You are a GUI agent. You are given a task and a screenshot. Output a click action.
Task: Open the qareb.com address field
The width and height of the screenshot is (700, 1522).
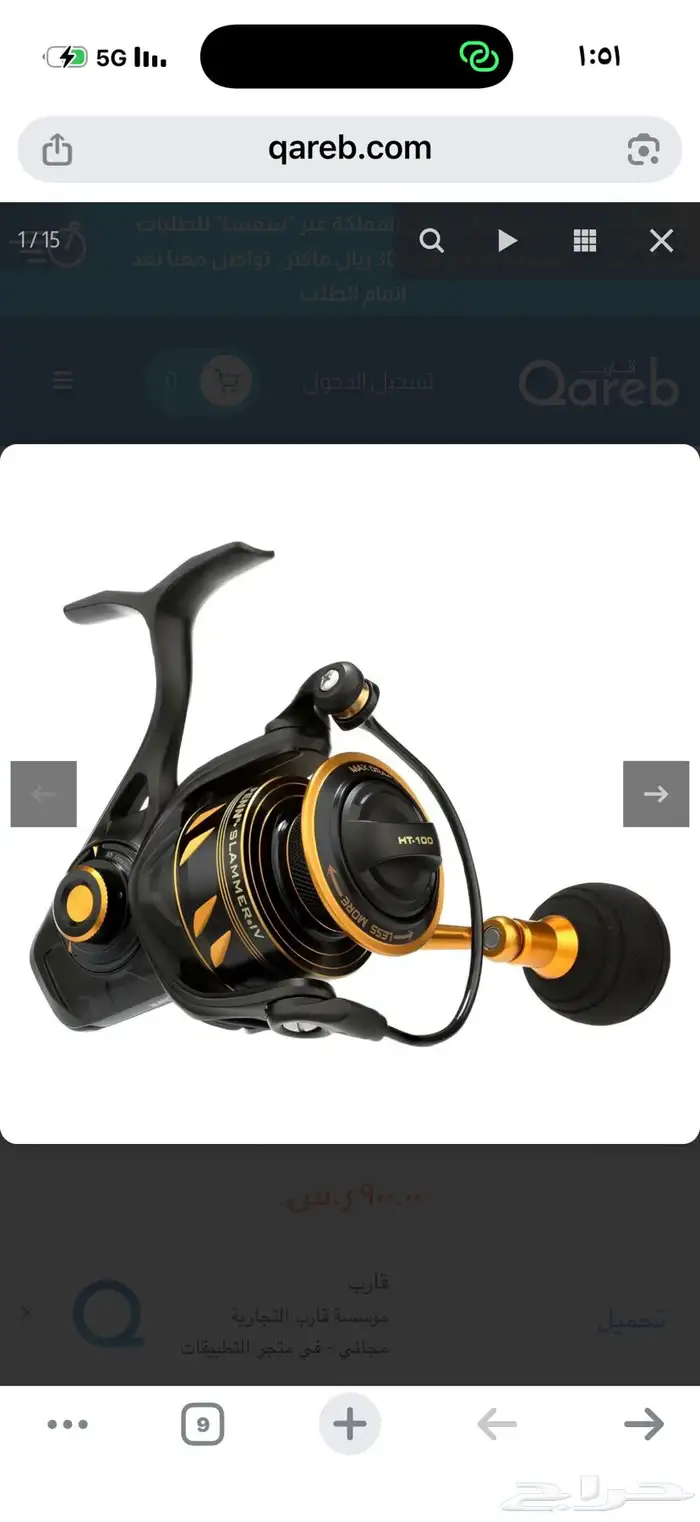[350, 149]
